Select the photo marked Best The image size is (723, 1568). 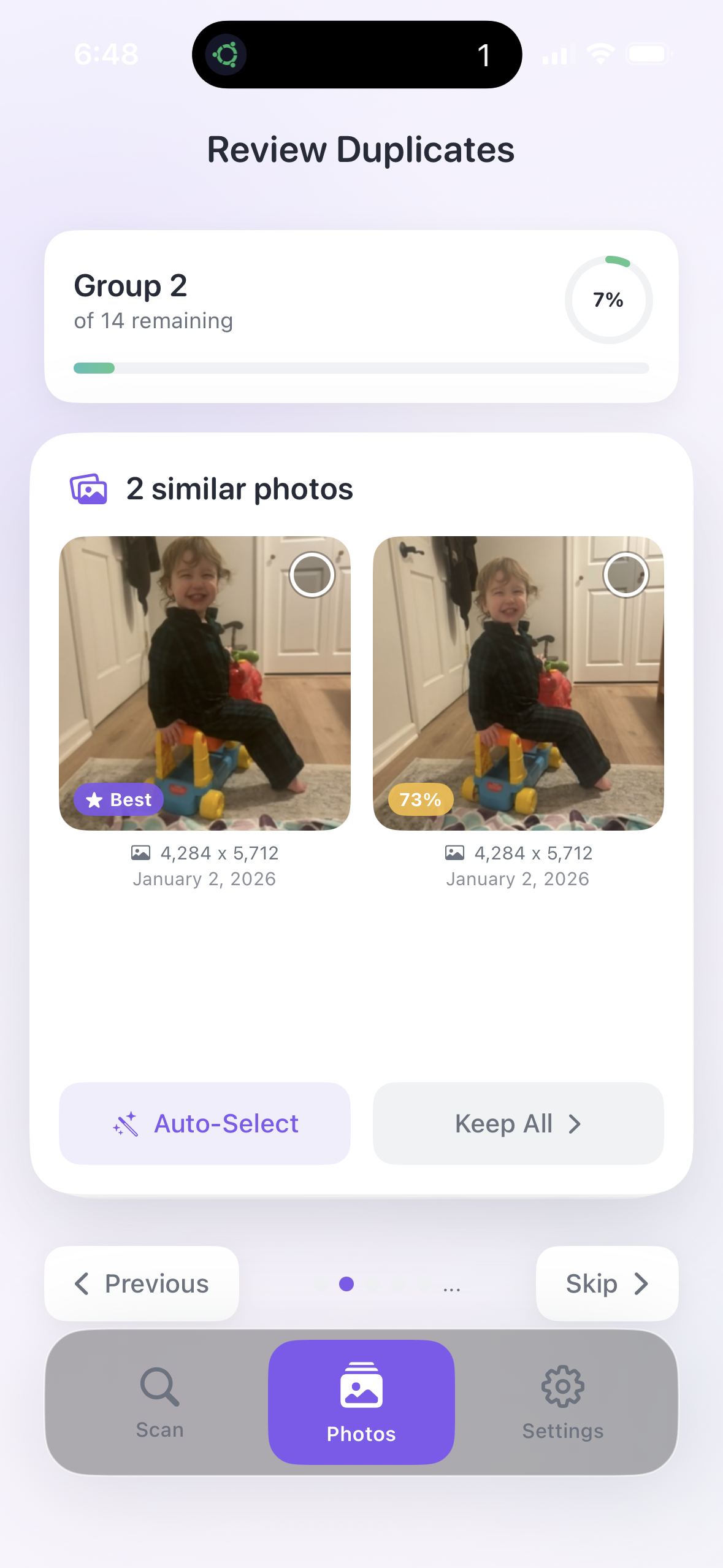(312, 575)
